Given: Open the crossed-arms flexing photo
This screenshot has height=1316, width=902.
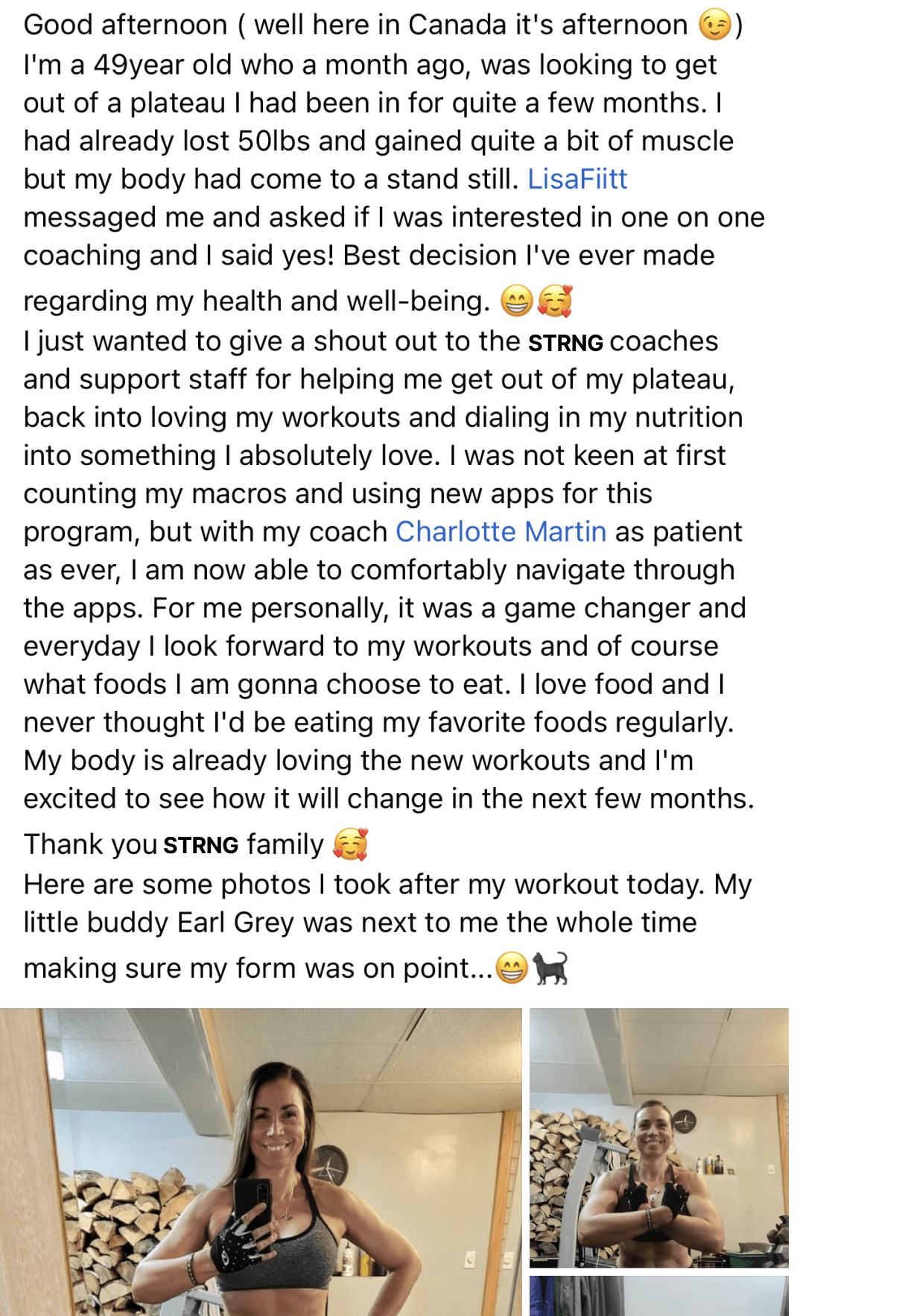Looking at the screenshot, I should (x=658, y=1138).
